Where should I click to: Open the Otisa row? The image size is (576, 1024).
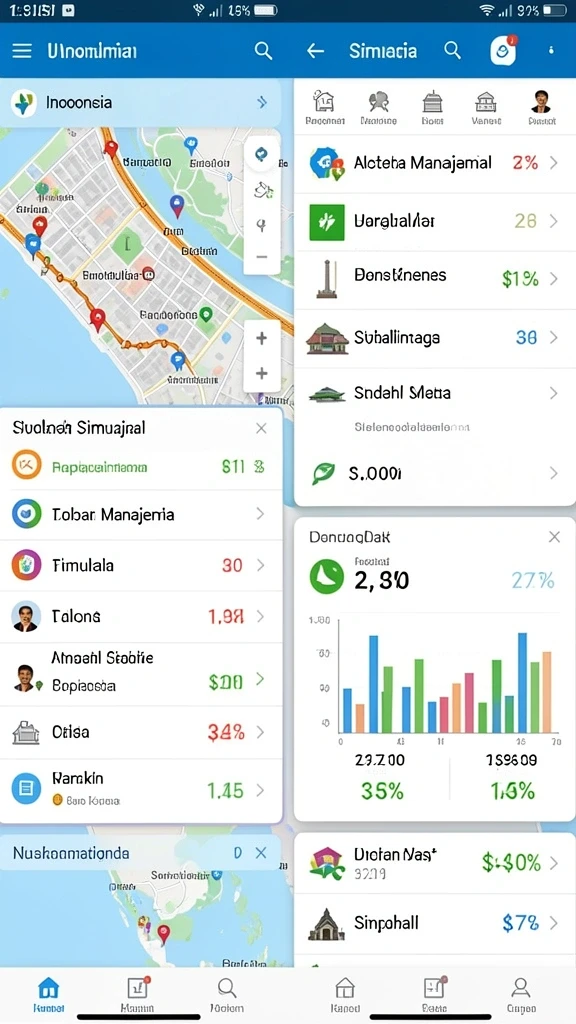coord(141,733)
